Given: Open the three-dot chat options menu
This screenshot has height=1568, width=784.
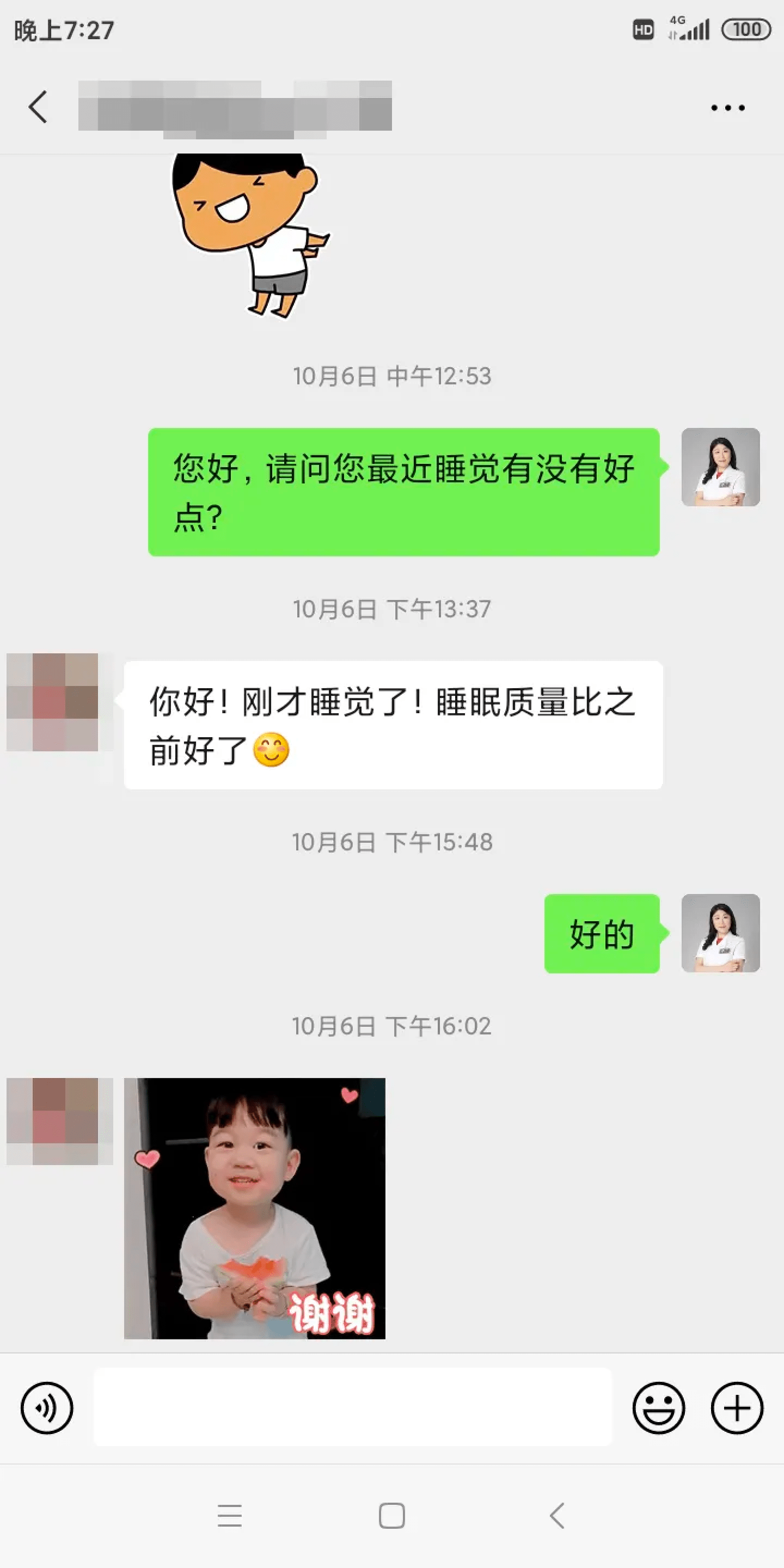Looking at the screenshot, I should pos(727,108).
